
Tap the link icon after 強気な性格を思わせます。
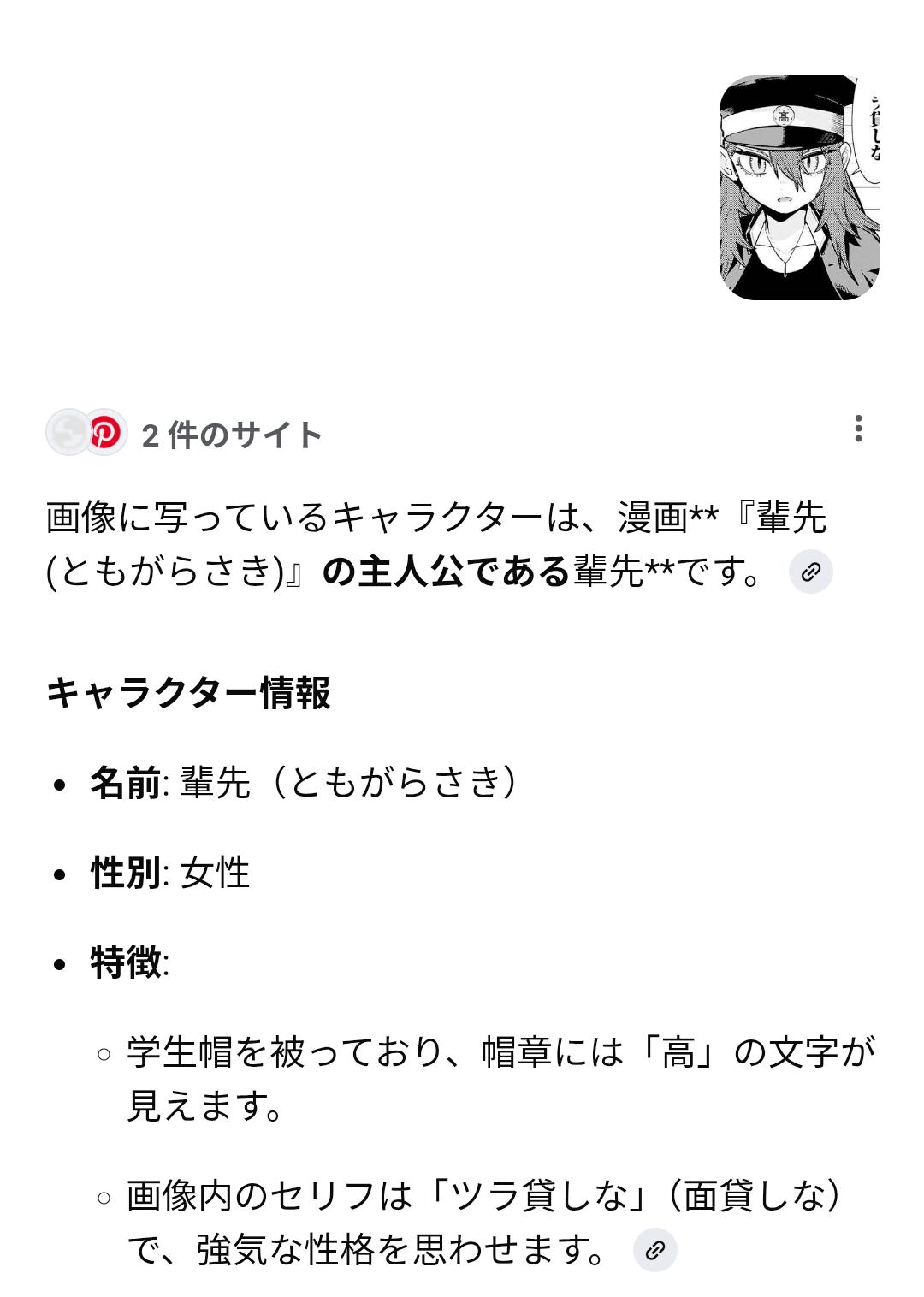[654, 1250]
